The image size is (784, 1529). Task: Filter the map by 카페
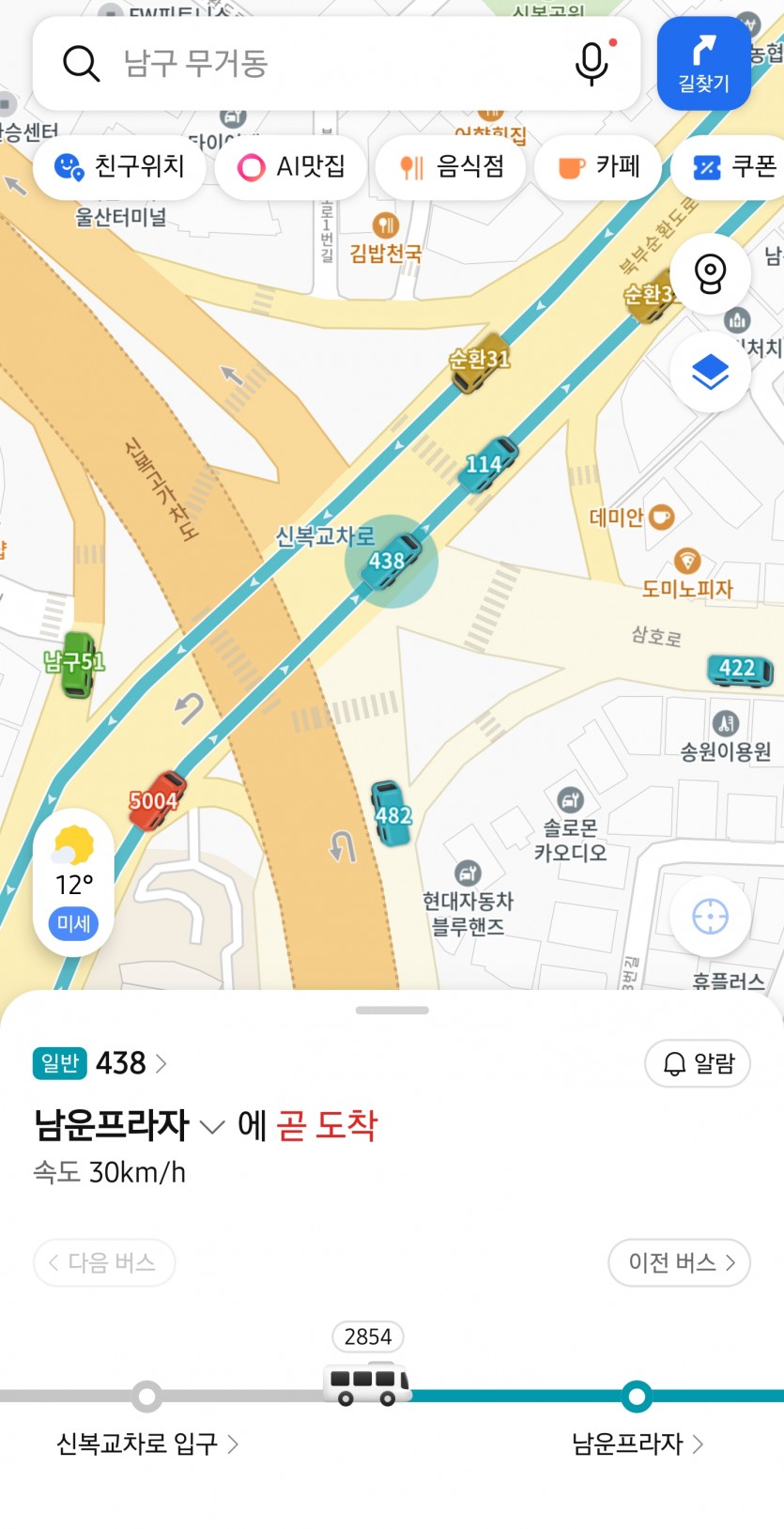pyautogui.click(x=598, y=167)
